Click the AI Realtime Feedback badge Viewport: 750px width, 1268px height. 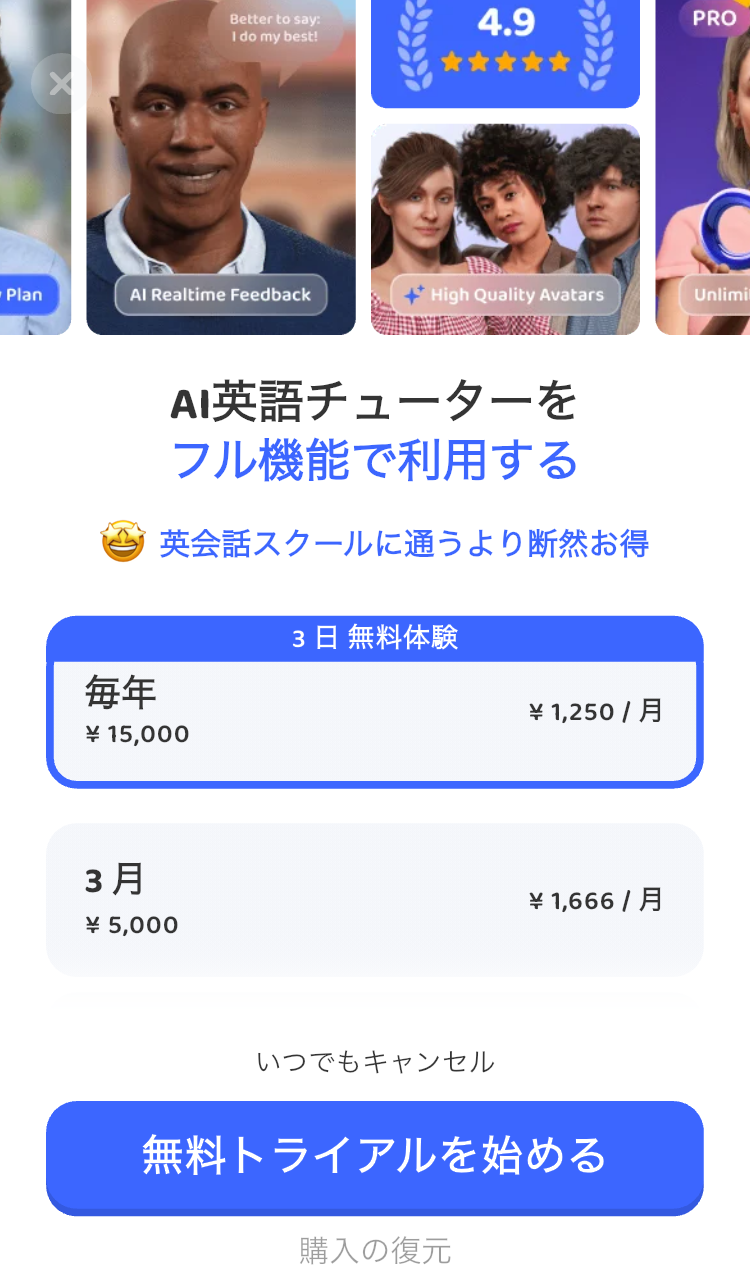coord(220,294)
